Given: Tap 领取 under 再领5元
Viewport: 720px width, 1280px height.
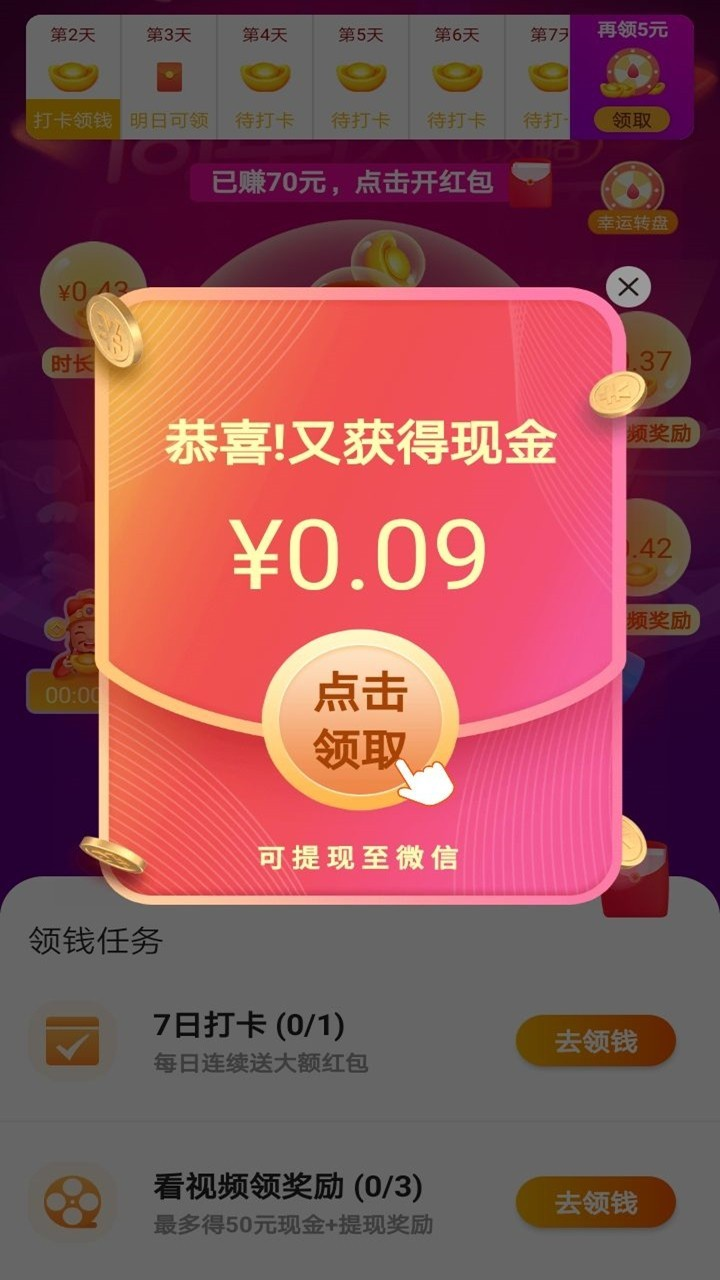Looking at the screenshot, I should [x=631, y=119].
